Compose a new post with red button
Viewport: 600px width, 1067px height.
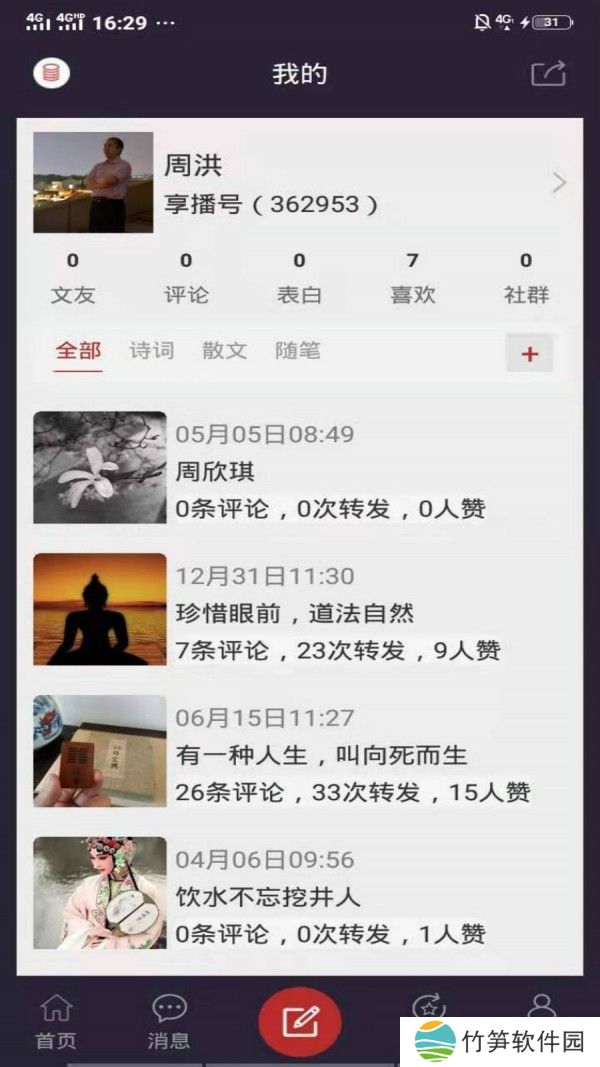click(x=300, y=1021)
